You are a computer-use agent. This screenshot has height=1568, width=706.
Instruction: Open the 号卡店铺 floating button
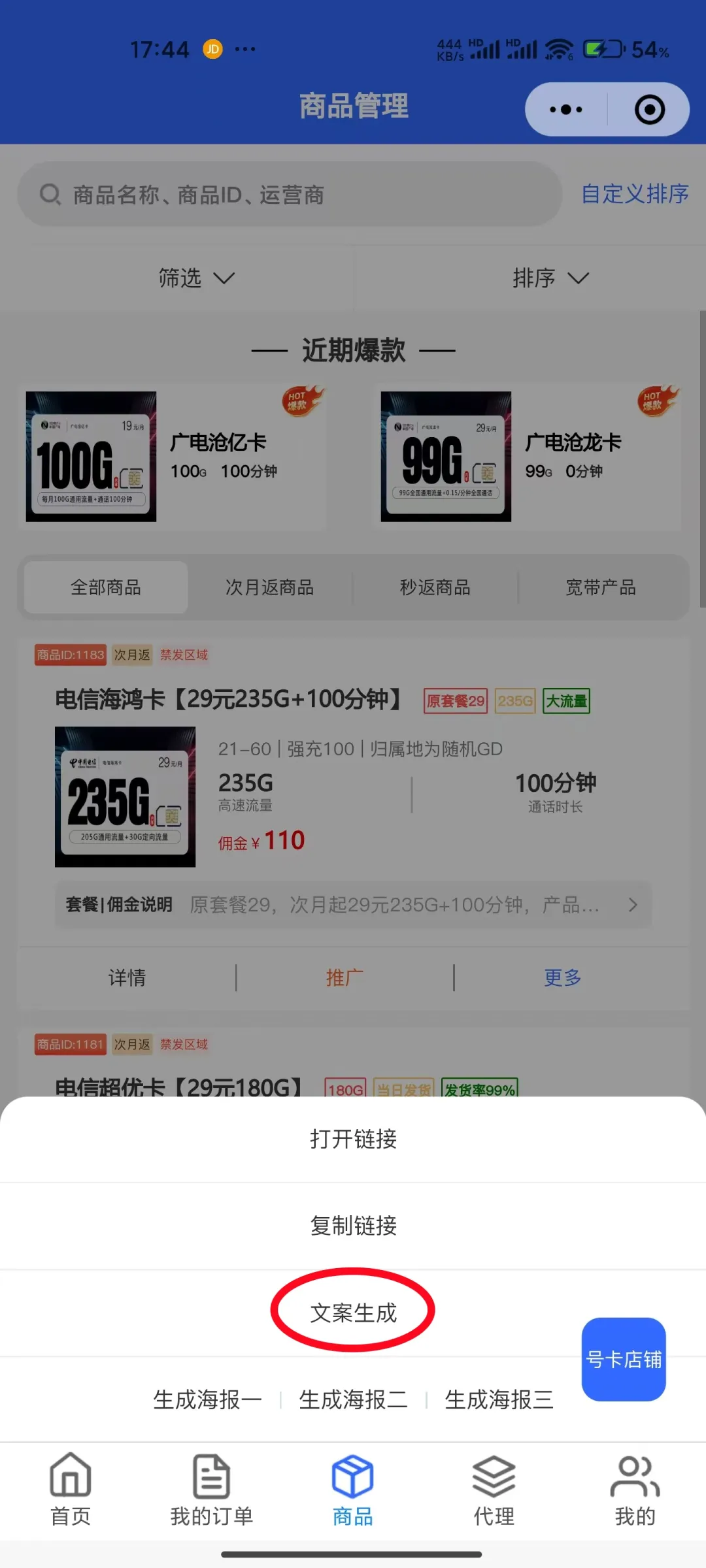pyautogui.click(x=624, y=1359)
